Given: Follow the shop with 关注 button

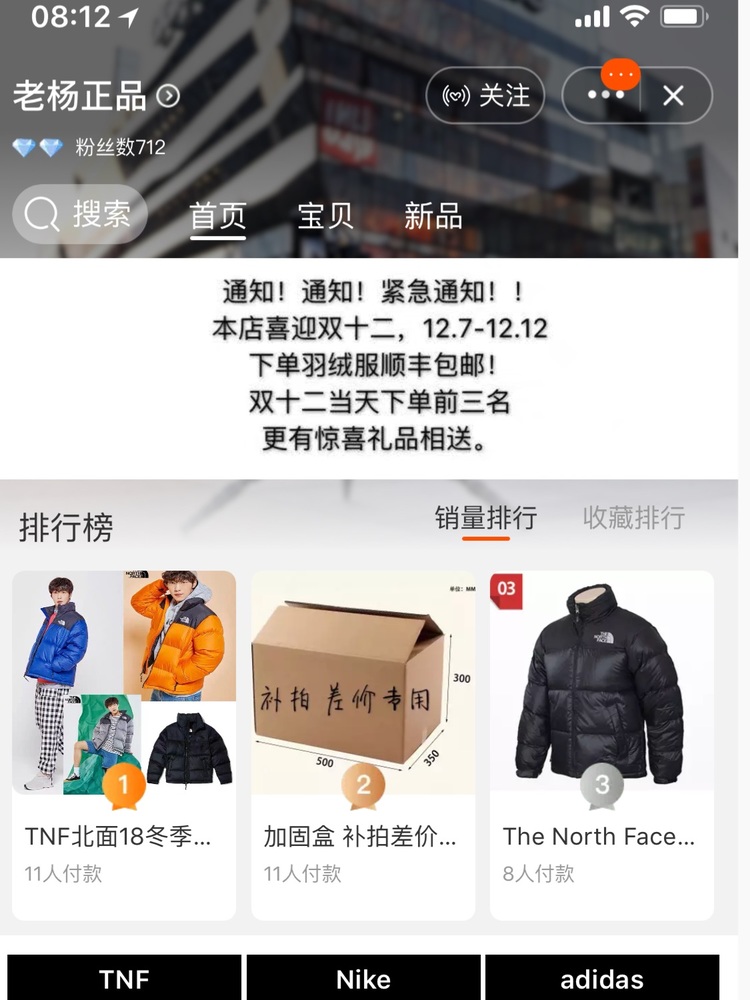Looking at the screenshot, I should click(485, 96).
